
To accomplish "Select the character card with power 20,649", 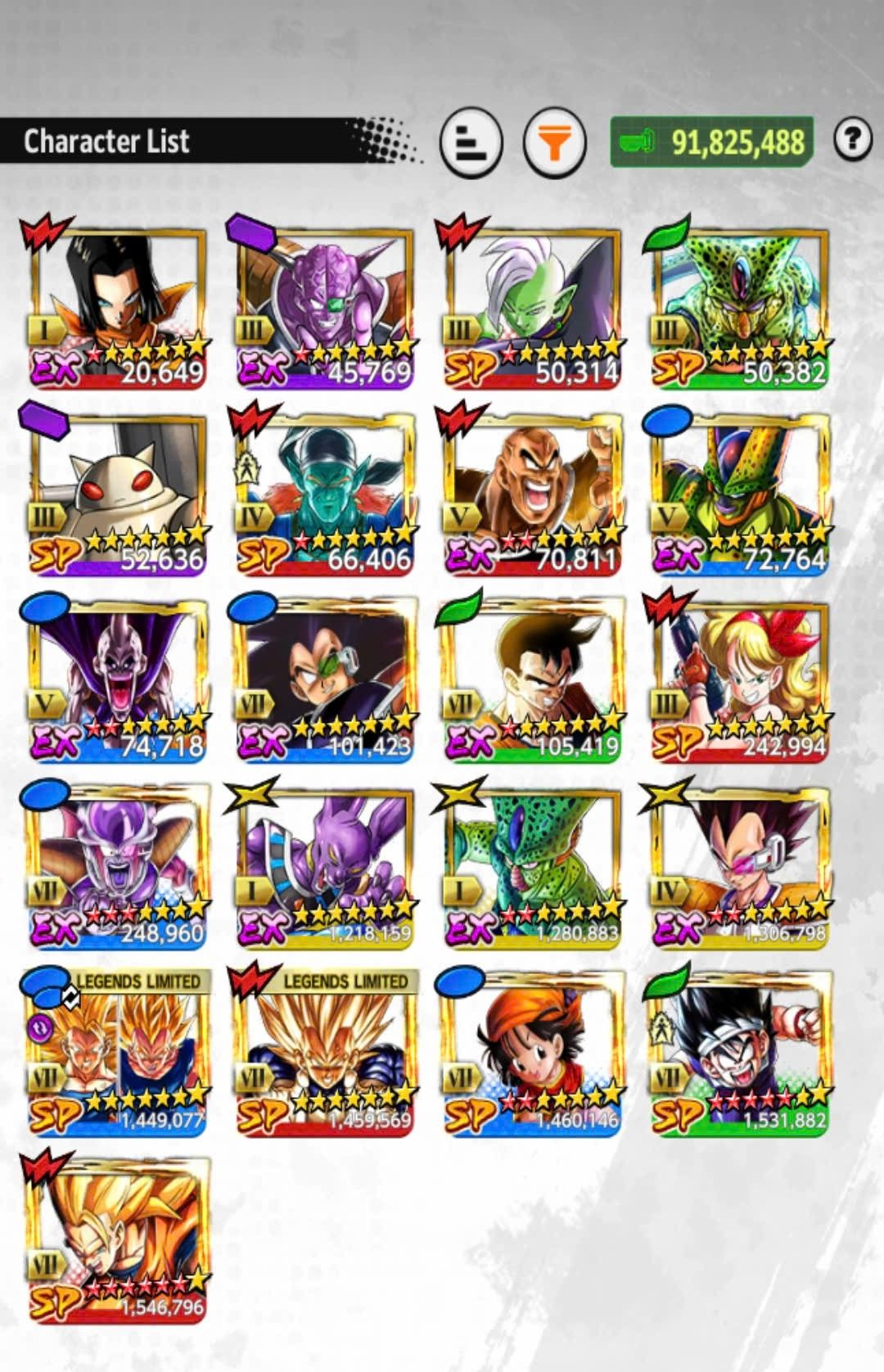I will (x=117, y=307).
